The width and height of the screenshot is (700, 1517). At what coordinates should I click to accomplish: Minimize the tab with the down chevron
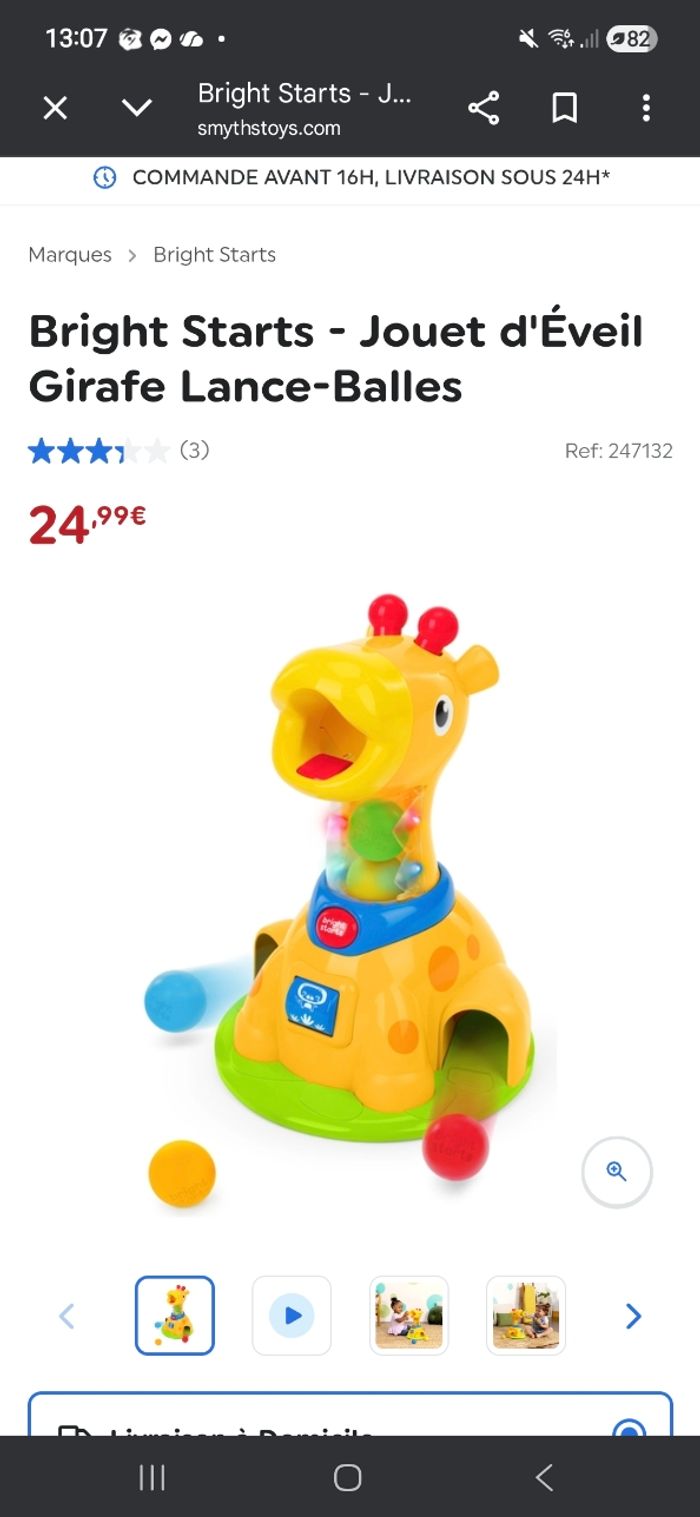[137, 108]
